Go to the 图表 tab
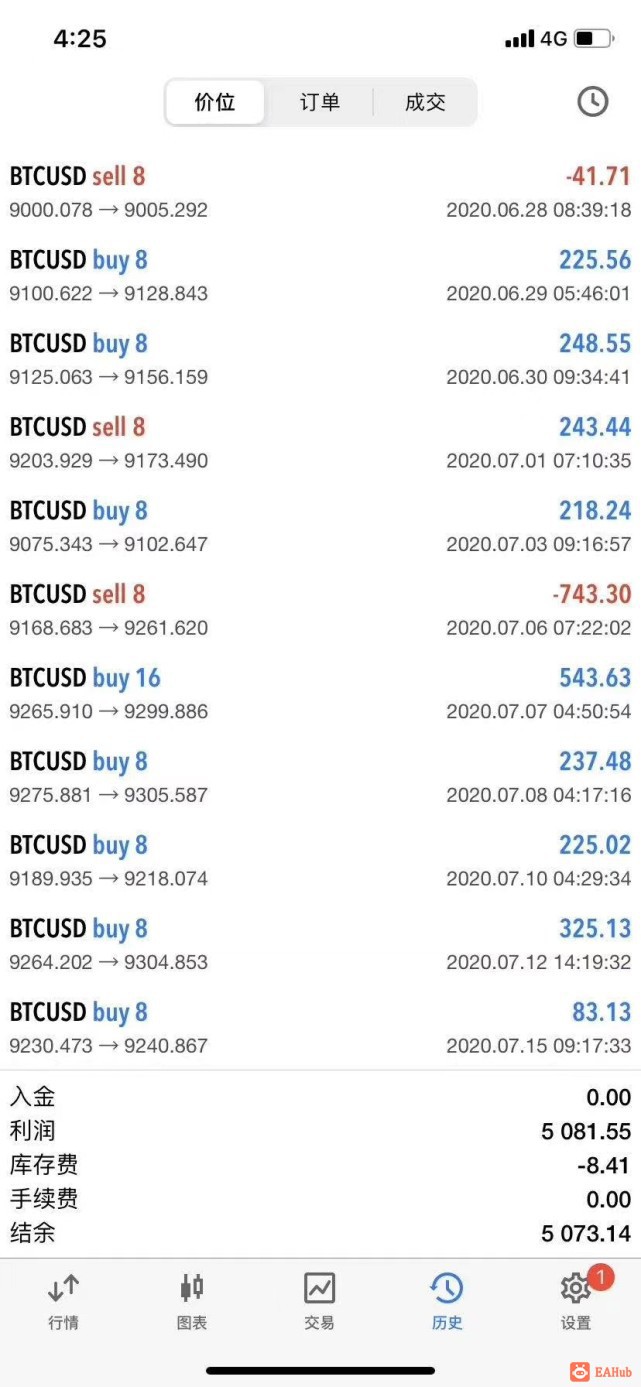This screenshot has width=641, height=1387. pyautogui.click(x=191, y=1301)
